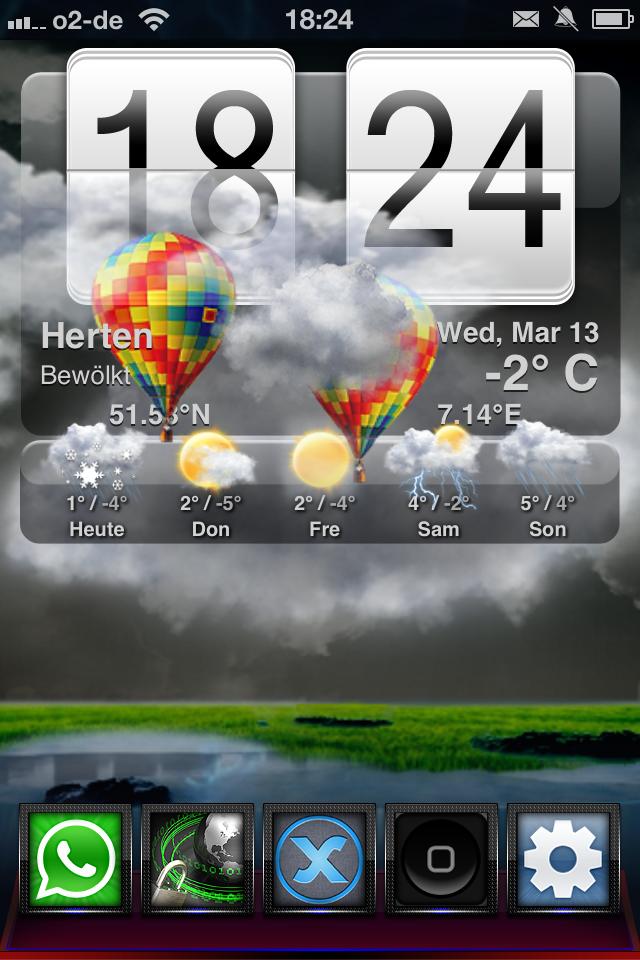The height and width of the screenshot is (960, 640).
Task: Tap the black home button app icon
Action: [x=441, y=859]
